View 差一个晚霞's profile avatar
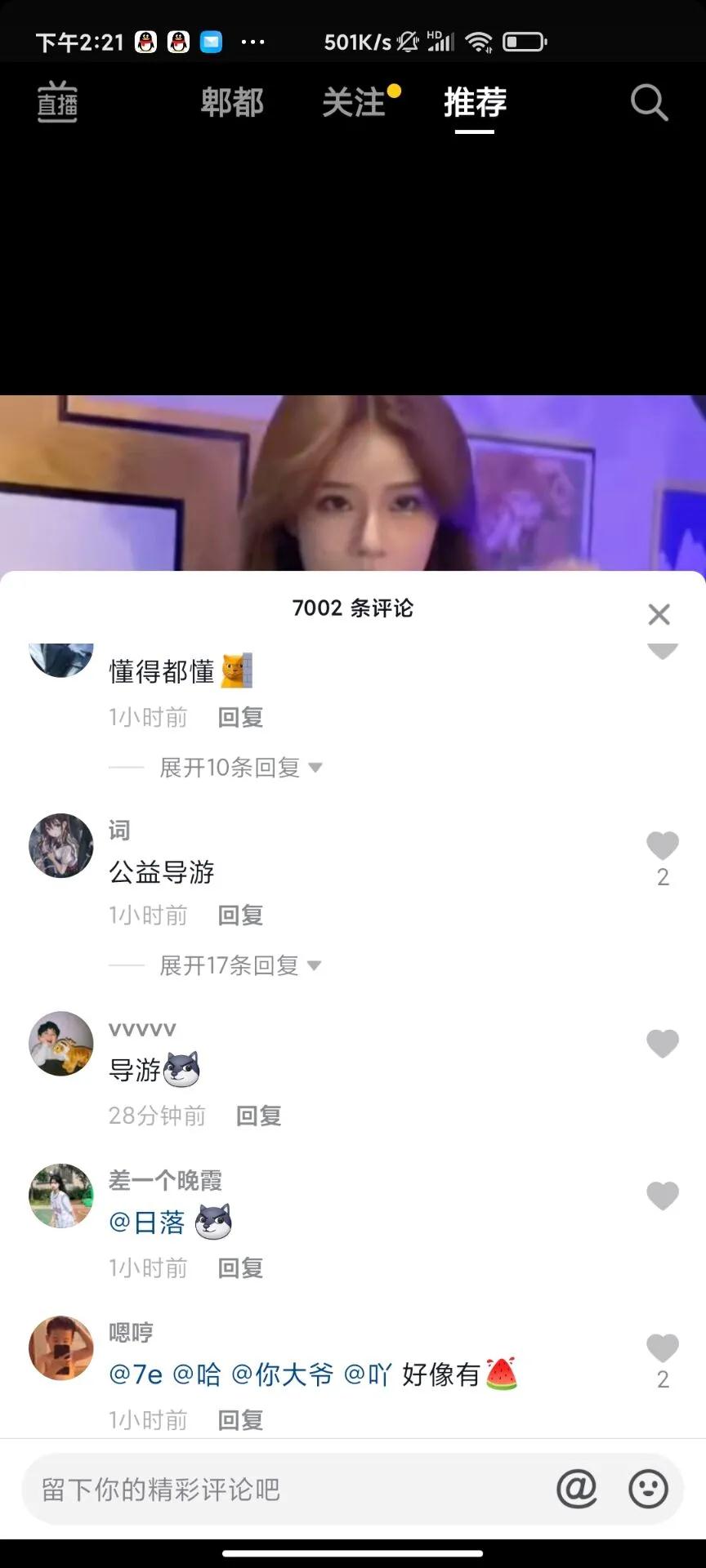The width and height of the screenshot is (706, 1568). click(x=61, y=1196)
